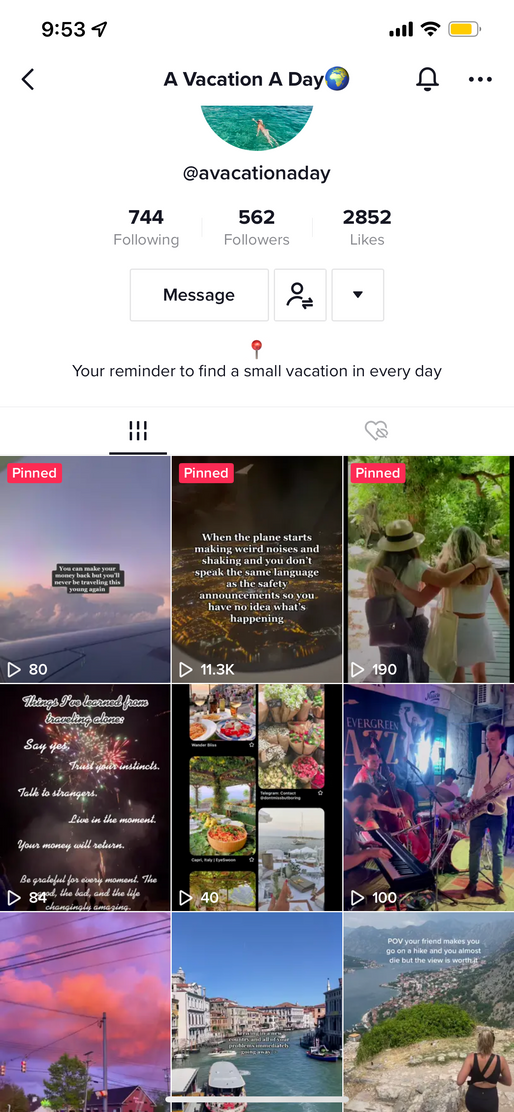
Task: Message this account
Action: [x=199, y=295]
